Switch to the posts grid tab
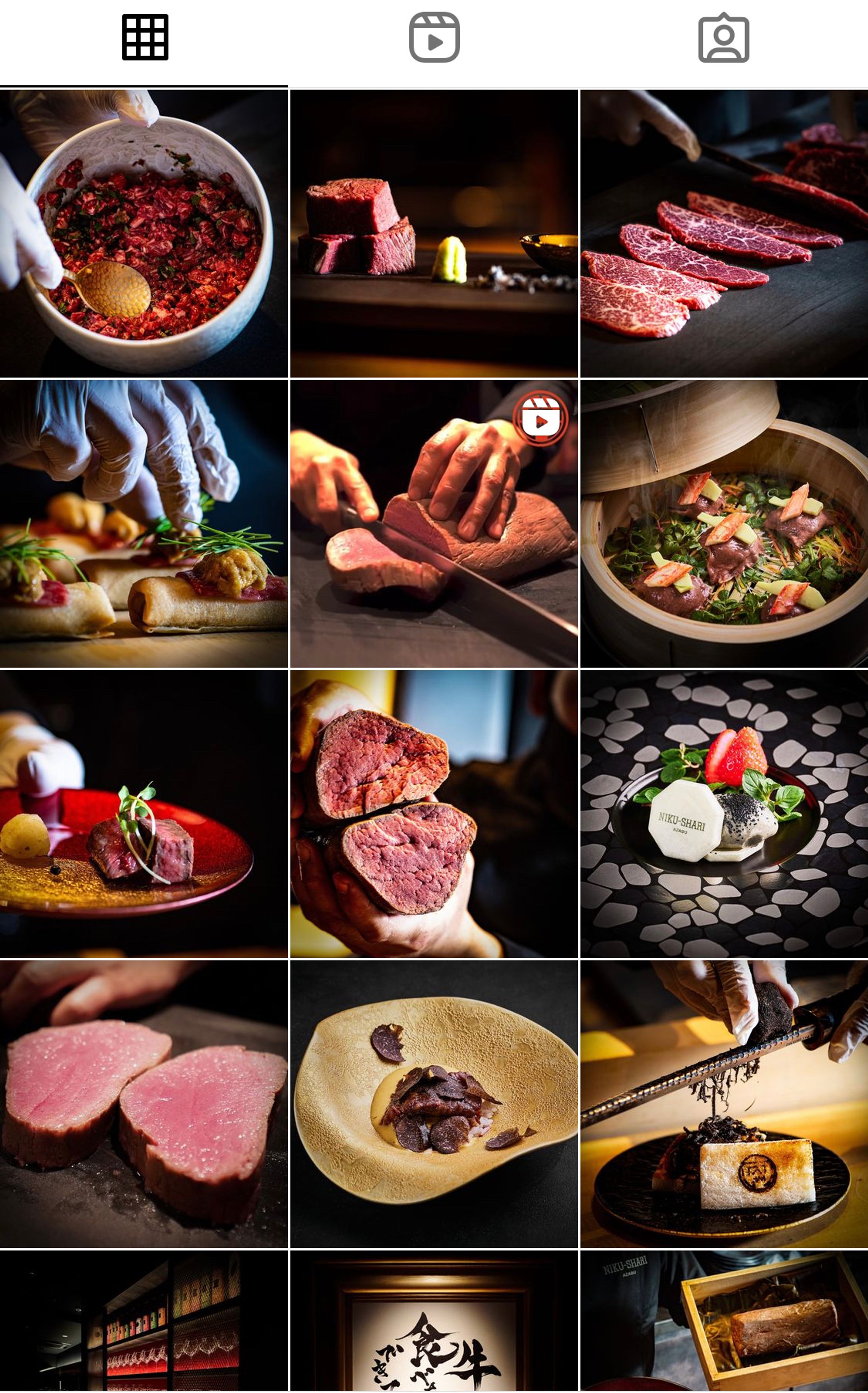The image size is (868, 1393). (x=145, y=38)
